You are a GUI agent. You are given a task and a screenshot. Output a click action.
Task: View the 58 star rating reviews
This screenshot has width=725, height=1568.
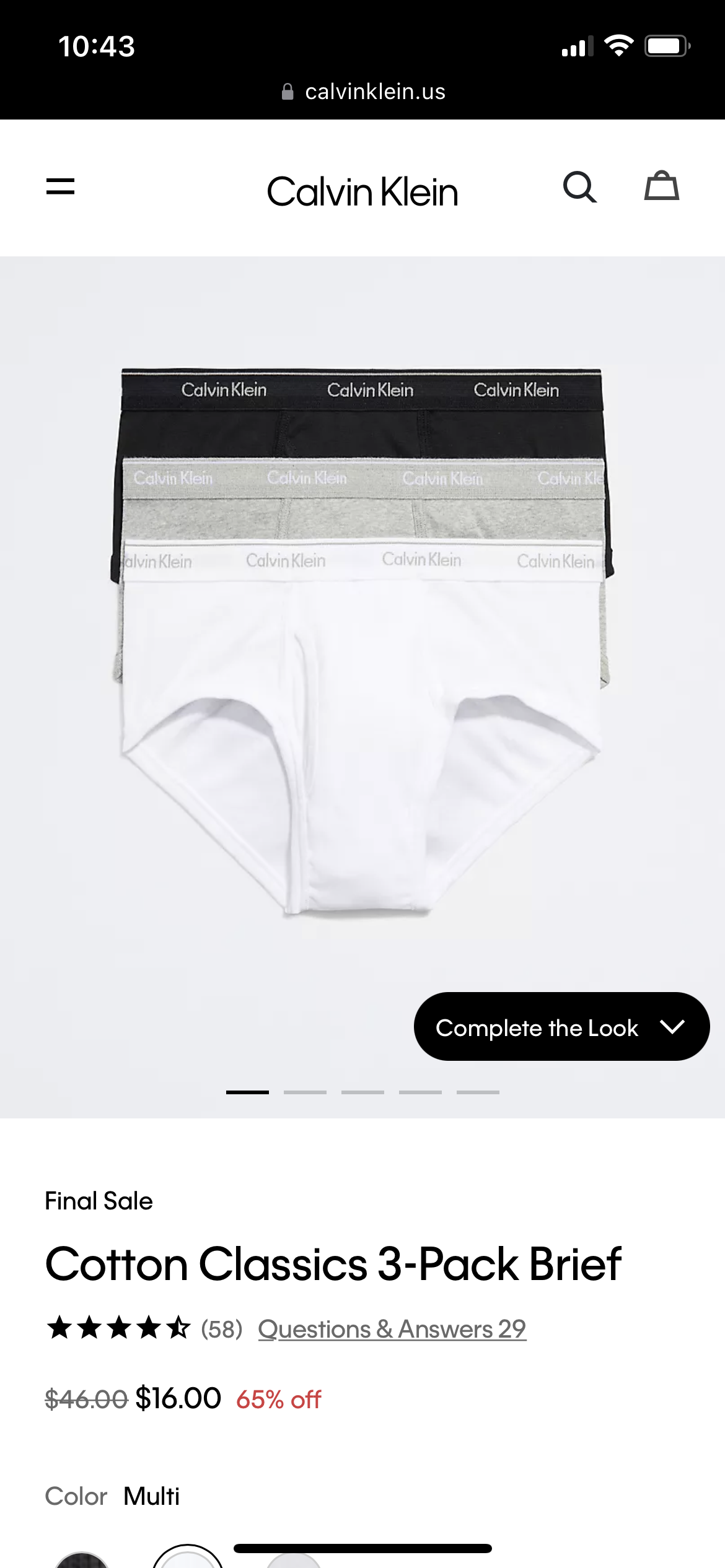144,1329
